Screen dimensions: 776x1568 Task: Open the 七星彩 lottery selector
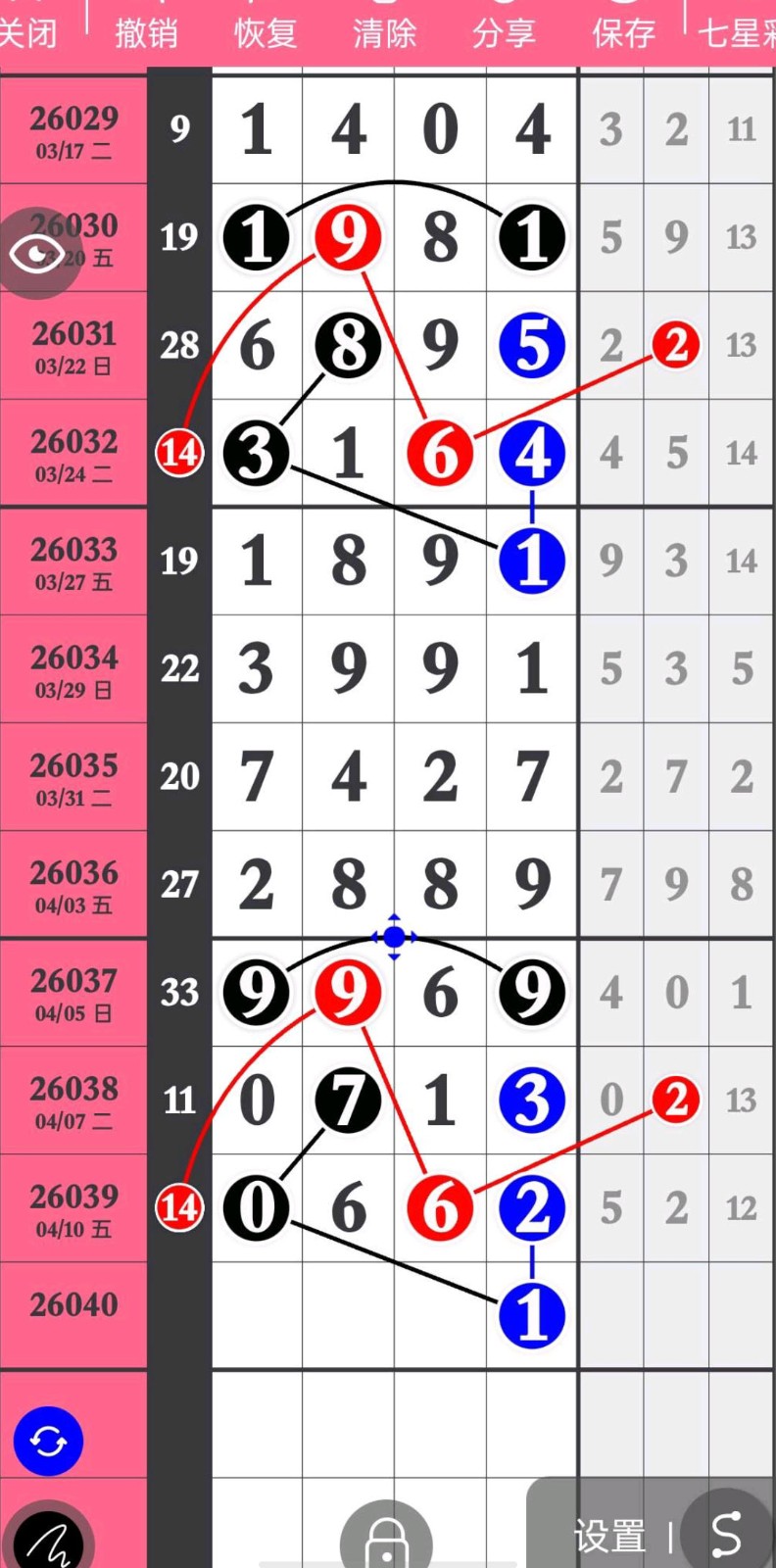coord(735,33)
